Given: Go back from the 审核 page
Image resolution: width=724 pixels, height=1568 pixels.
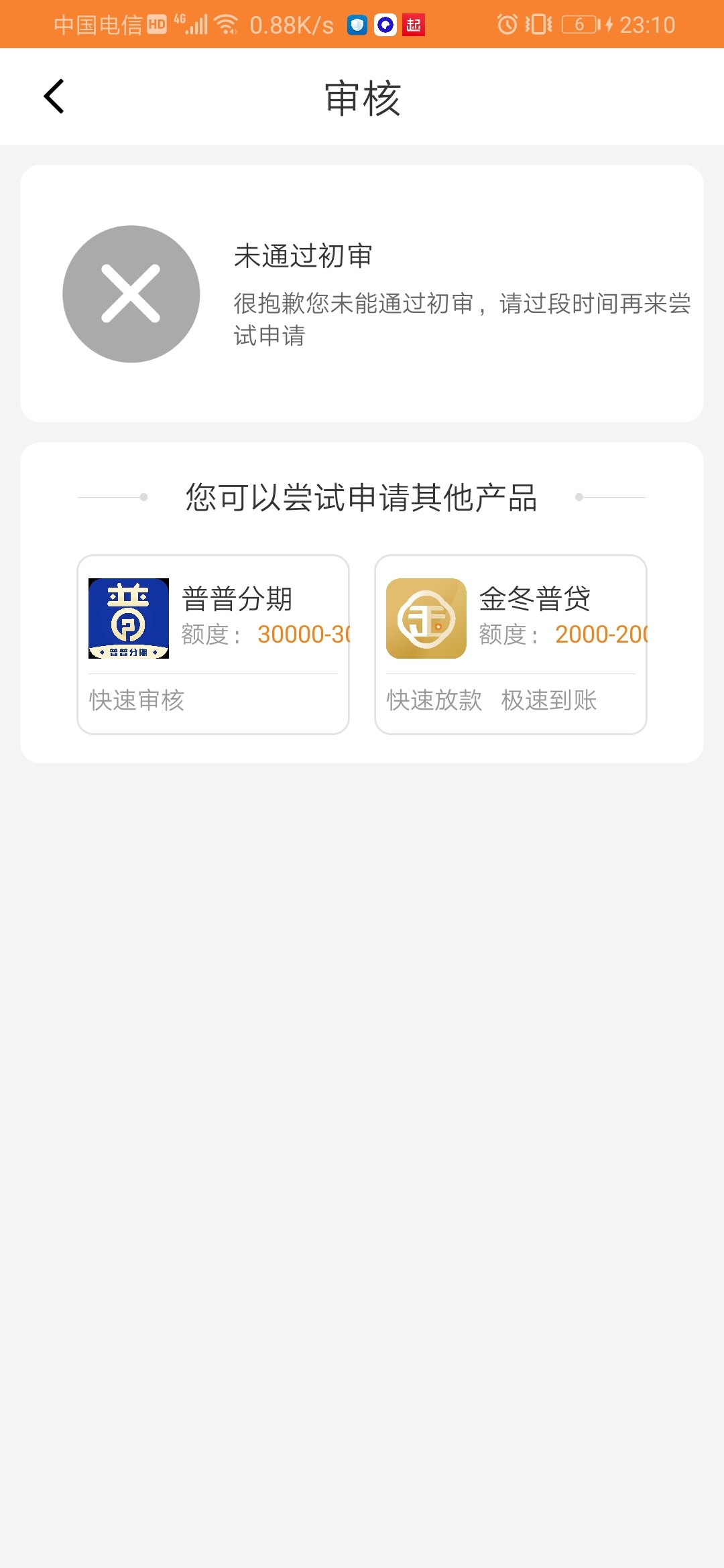Looking at the screenshot, I should click(x=54, y=96).
